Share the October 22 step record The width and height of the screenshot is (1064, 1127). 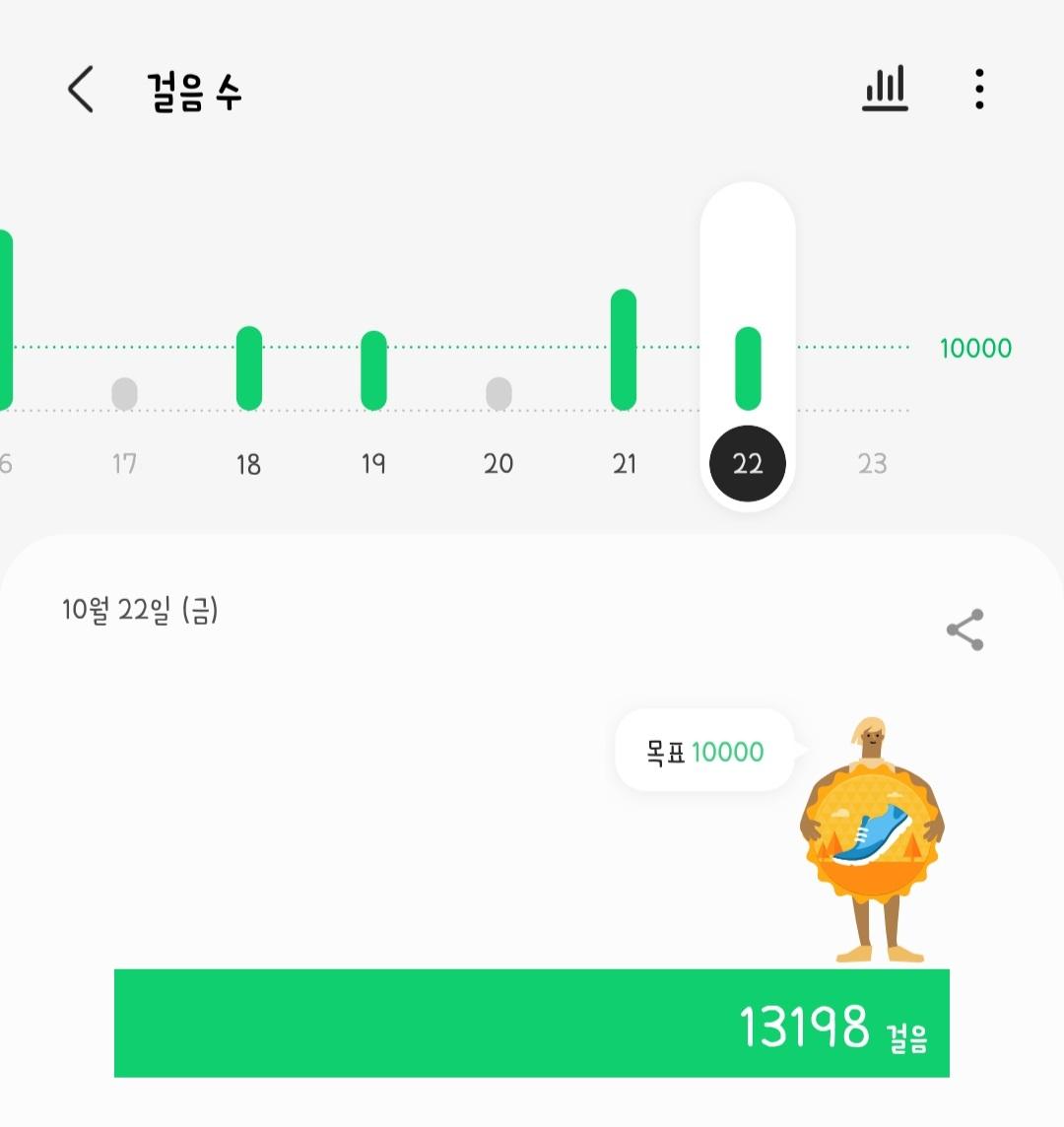(964, 630)
